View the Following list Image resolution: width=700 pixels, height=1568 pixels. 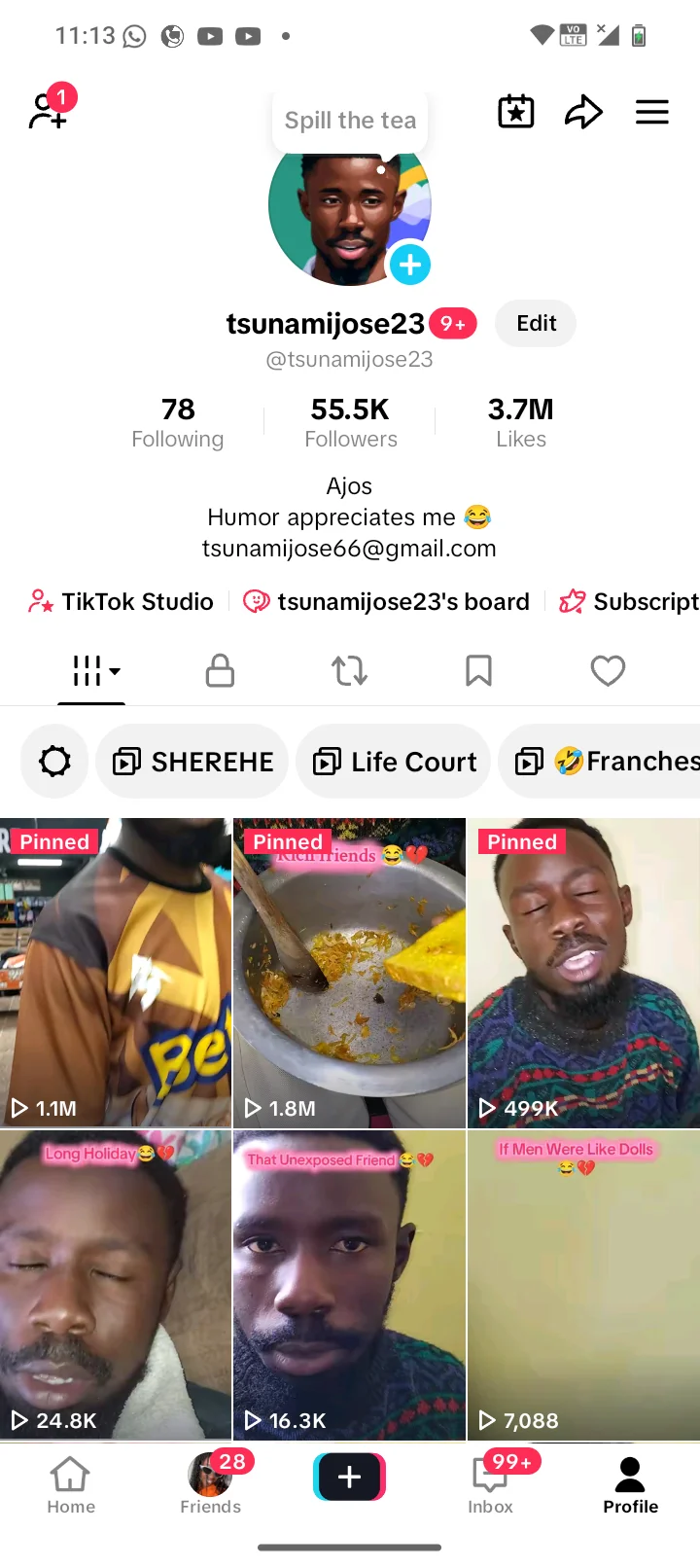[178, 422]
